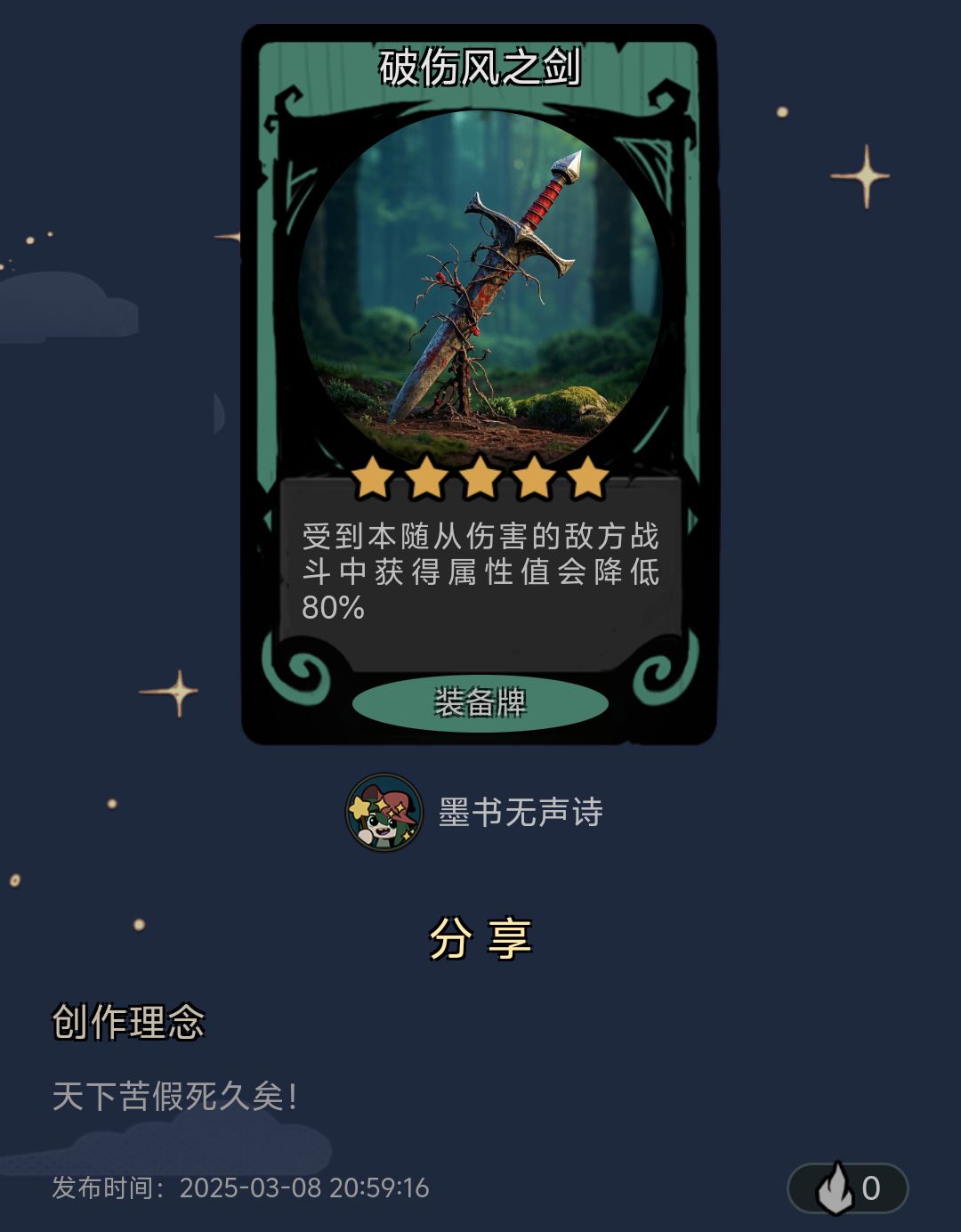Image resolution: width=961 pixels, height=1232 pixels.
Task: Click the fifth star of the rating row
Action: click(x=589, y=477)
